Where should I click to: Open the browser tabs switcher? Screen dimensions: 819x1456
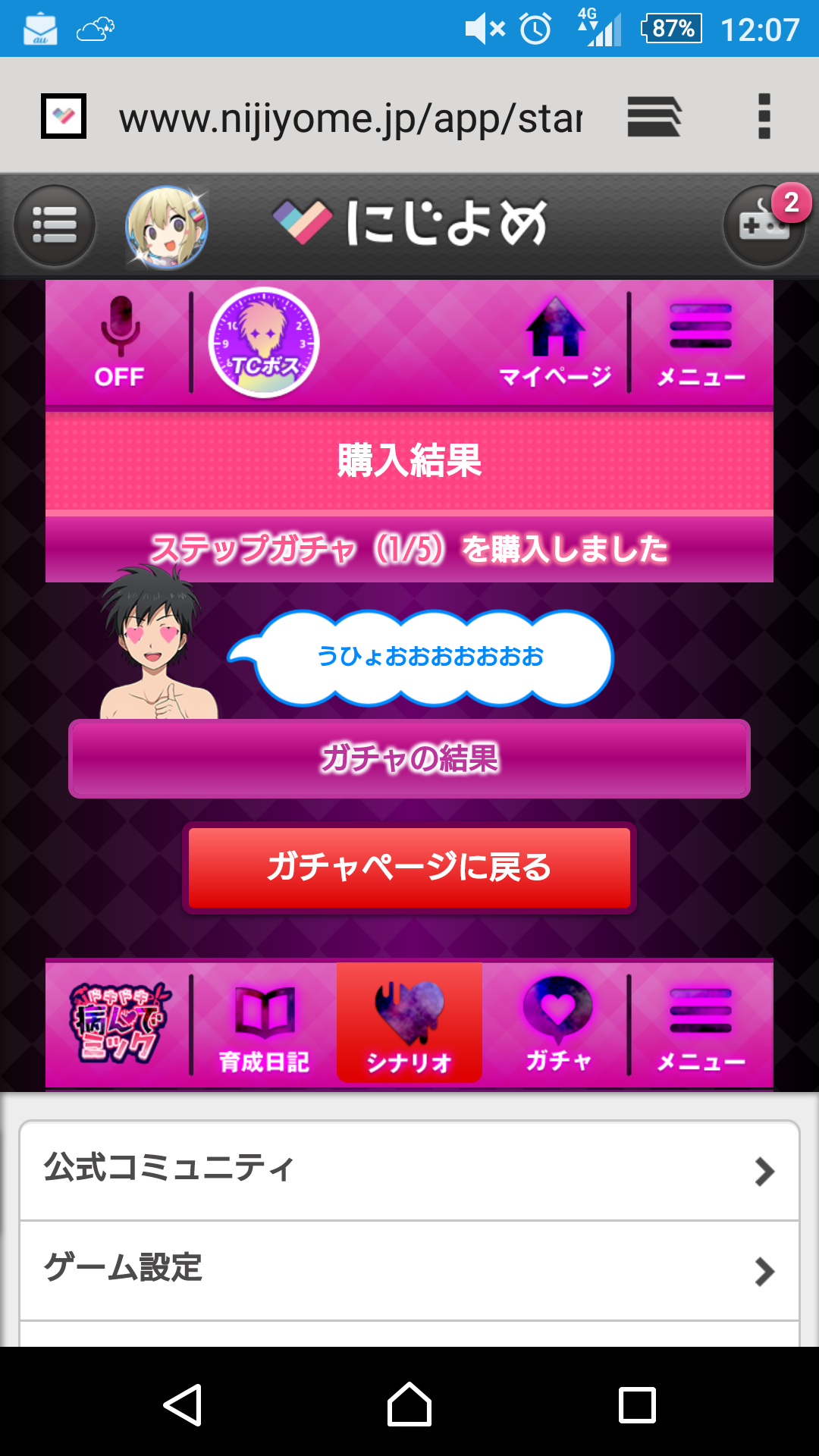pos(654,116)
